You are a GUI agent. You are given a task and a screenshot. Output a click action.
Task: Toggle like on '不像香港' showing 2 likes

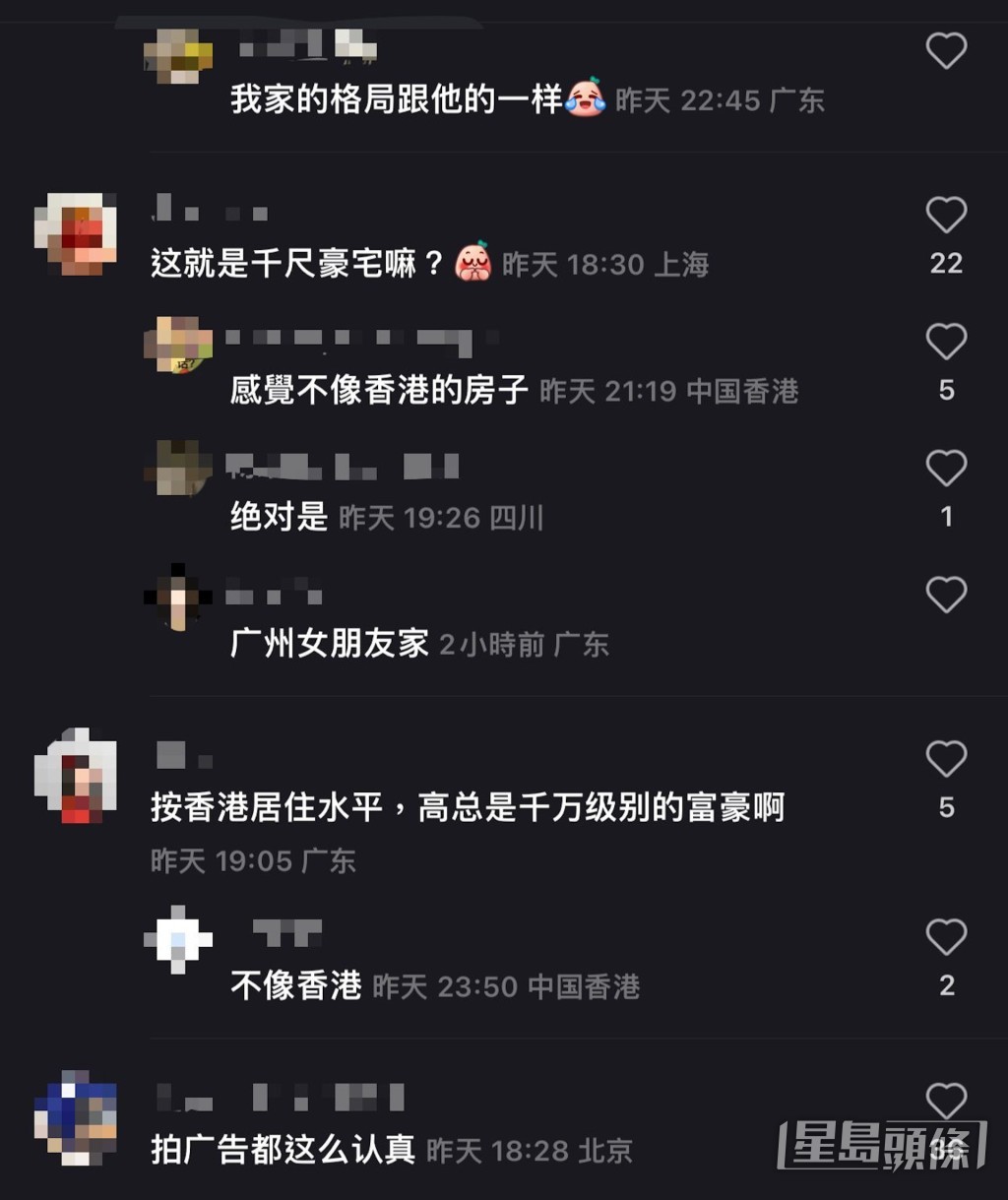pyautogui.click(x=946, y=938)
